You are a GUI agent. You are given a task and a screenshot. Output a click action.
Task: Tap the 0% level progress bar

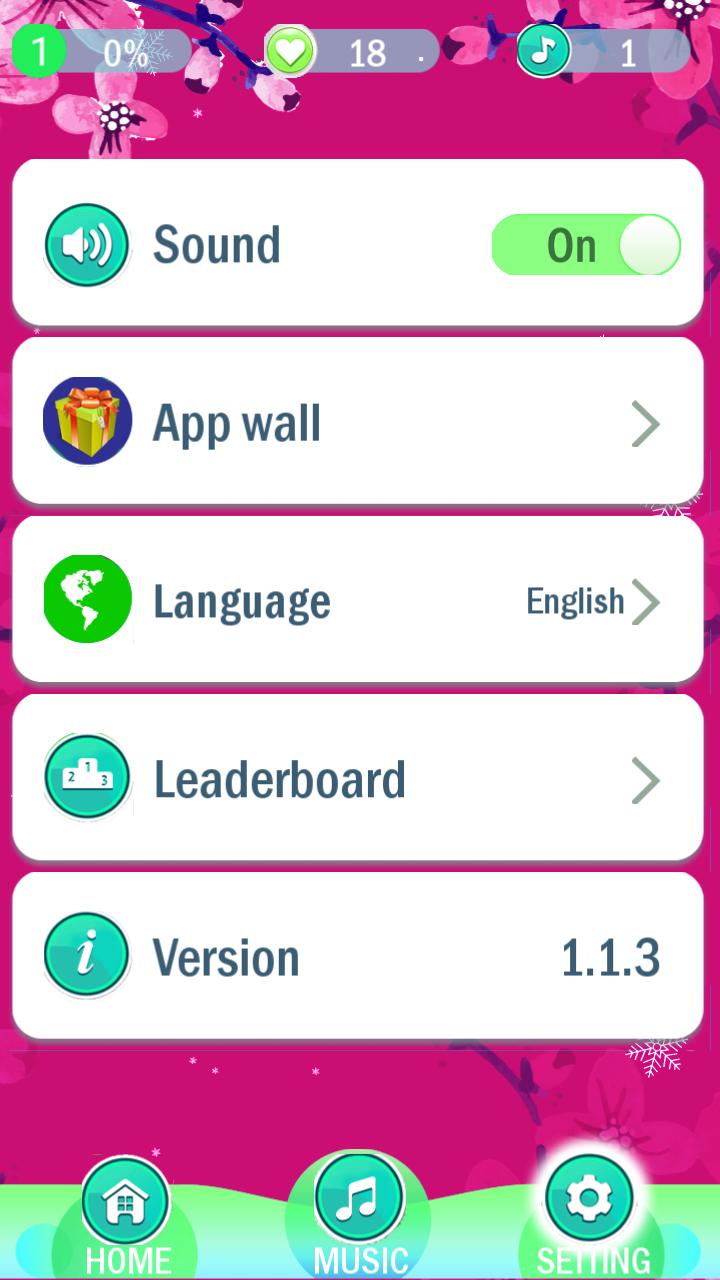click(110, 52)
